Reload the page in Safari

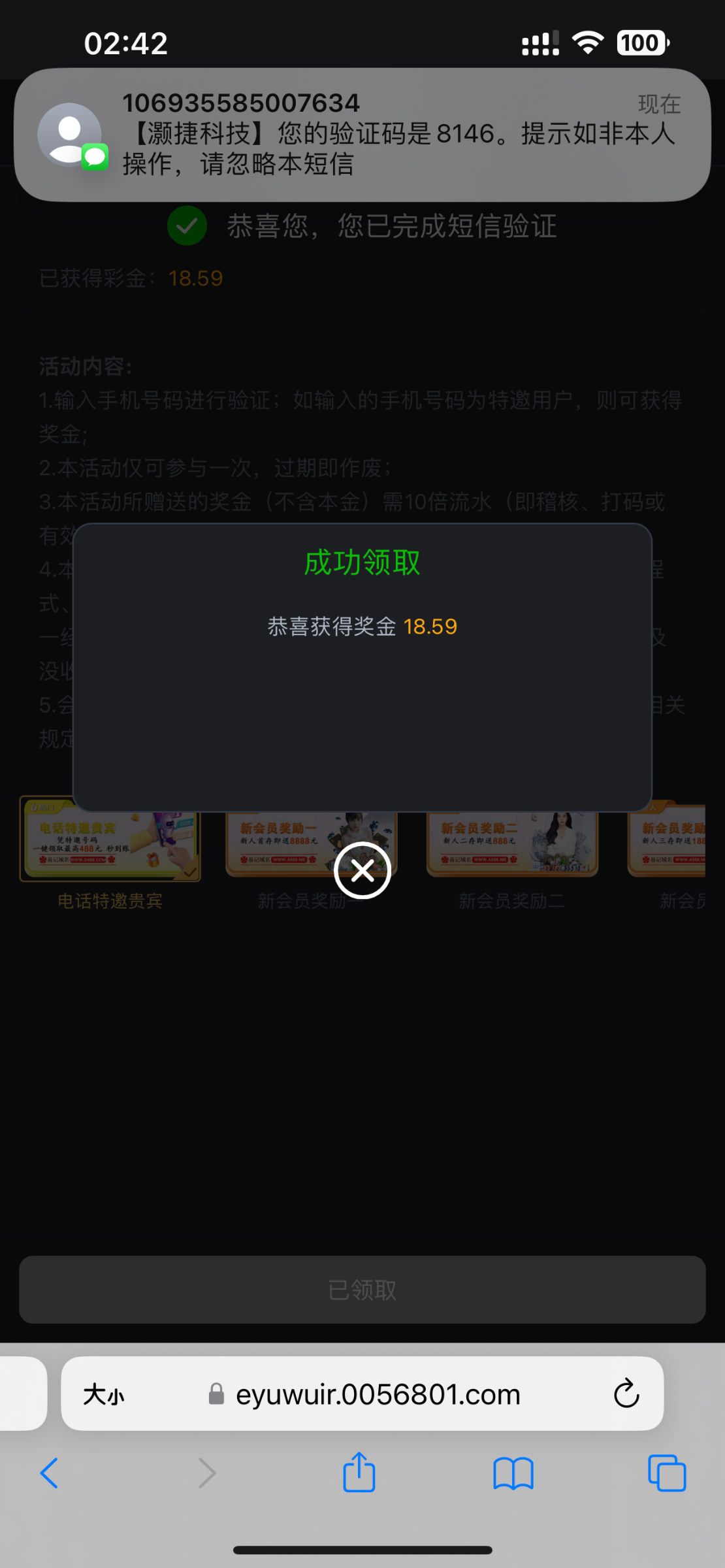coord(626,1394)
